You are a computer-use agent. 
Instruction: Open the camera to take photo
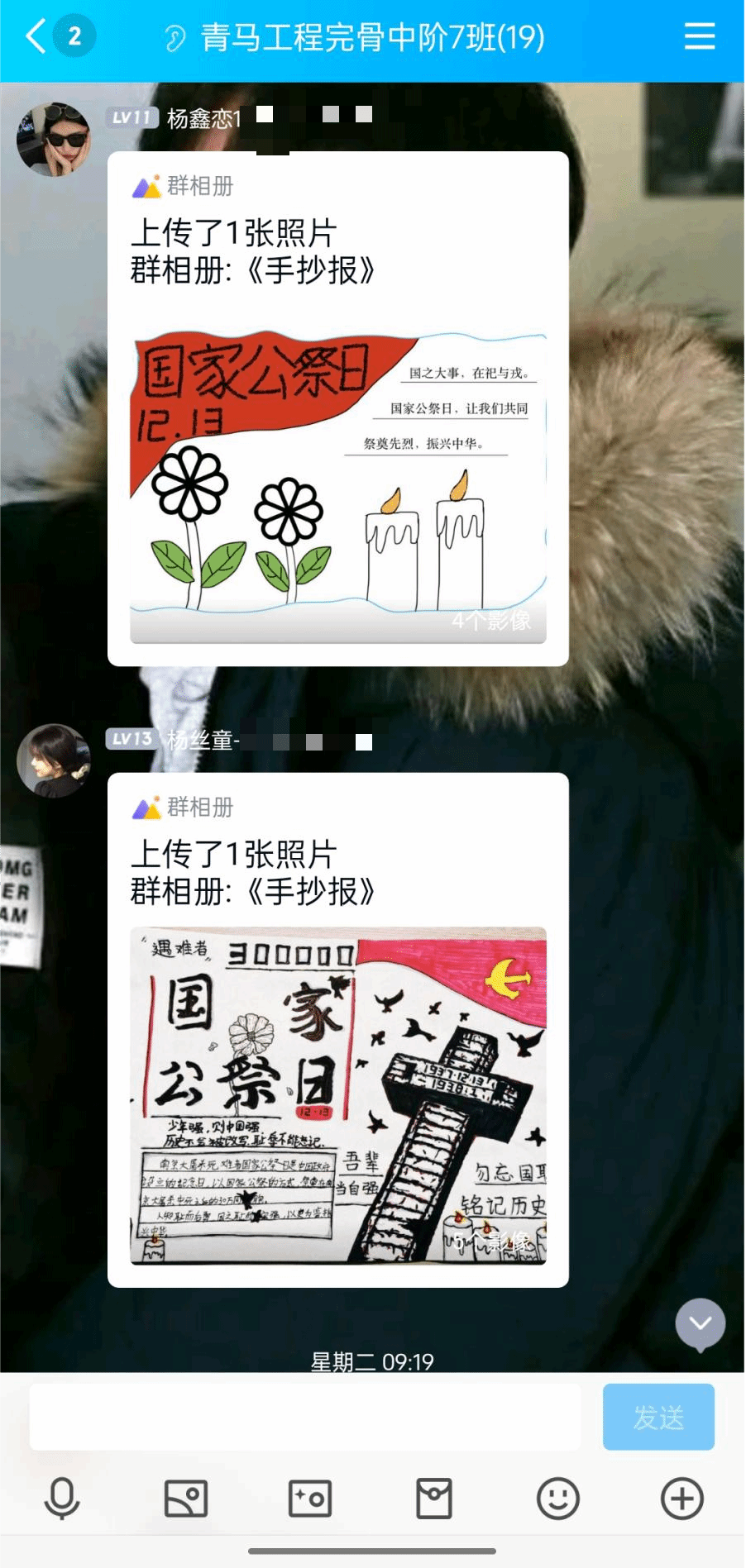(310, 1499)
